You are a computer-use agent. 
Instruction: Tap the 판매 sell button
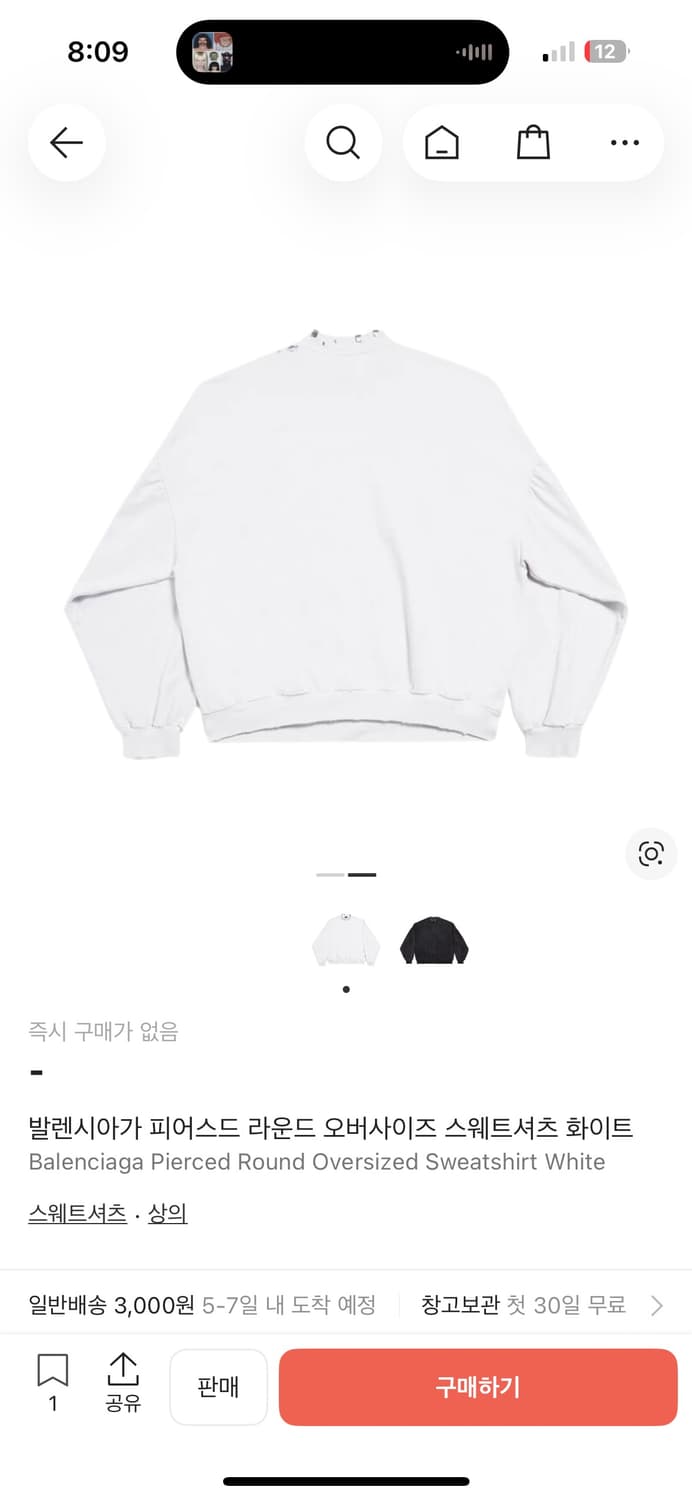tap(218, 1387)
